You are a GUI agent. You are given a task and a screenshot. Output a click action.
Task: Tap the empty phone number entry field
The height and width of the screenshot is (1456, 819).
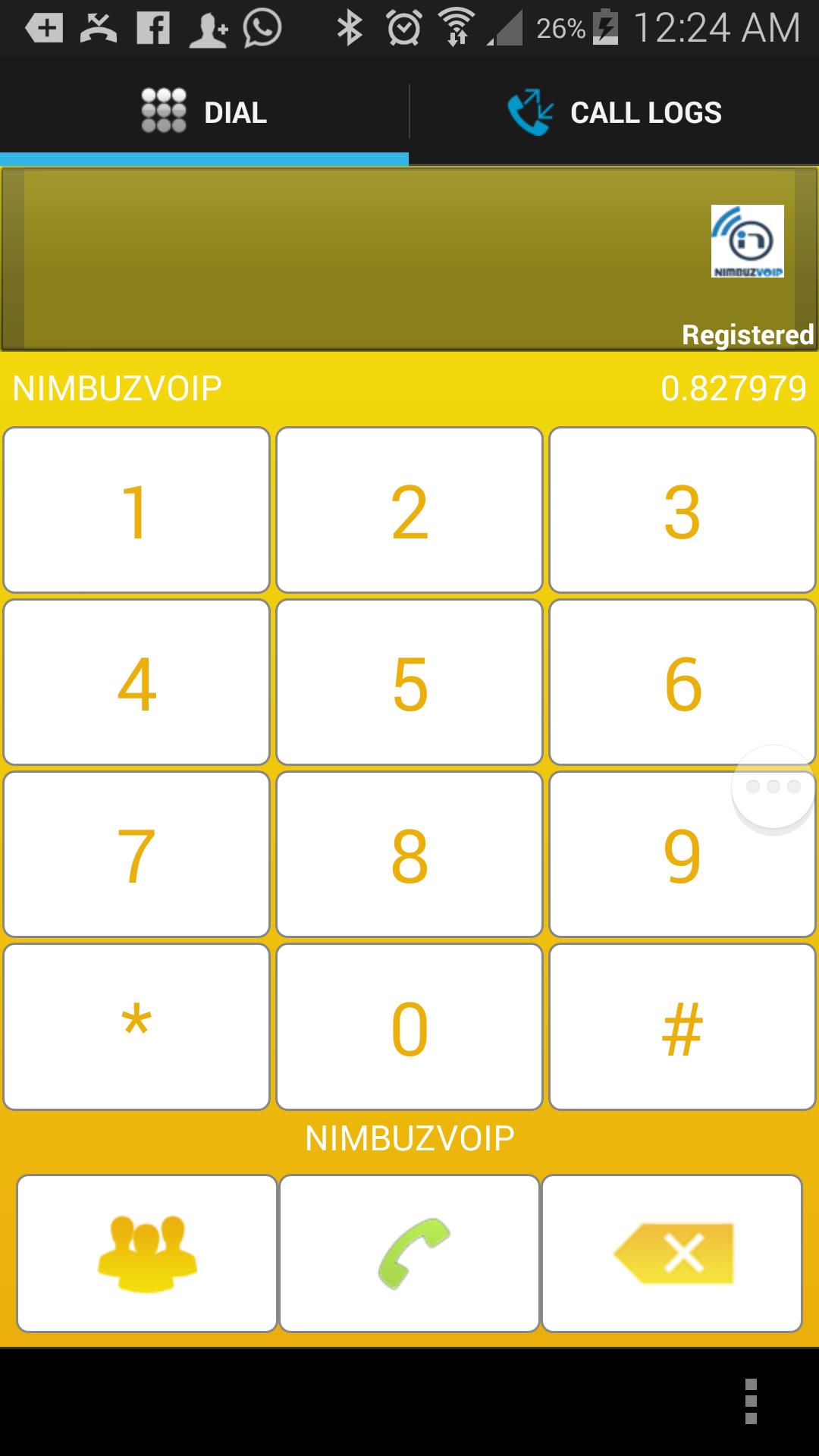(x=341, y=258)
